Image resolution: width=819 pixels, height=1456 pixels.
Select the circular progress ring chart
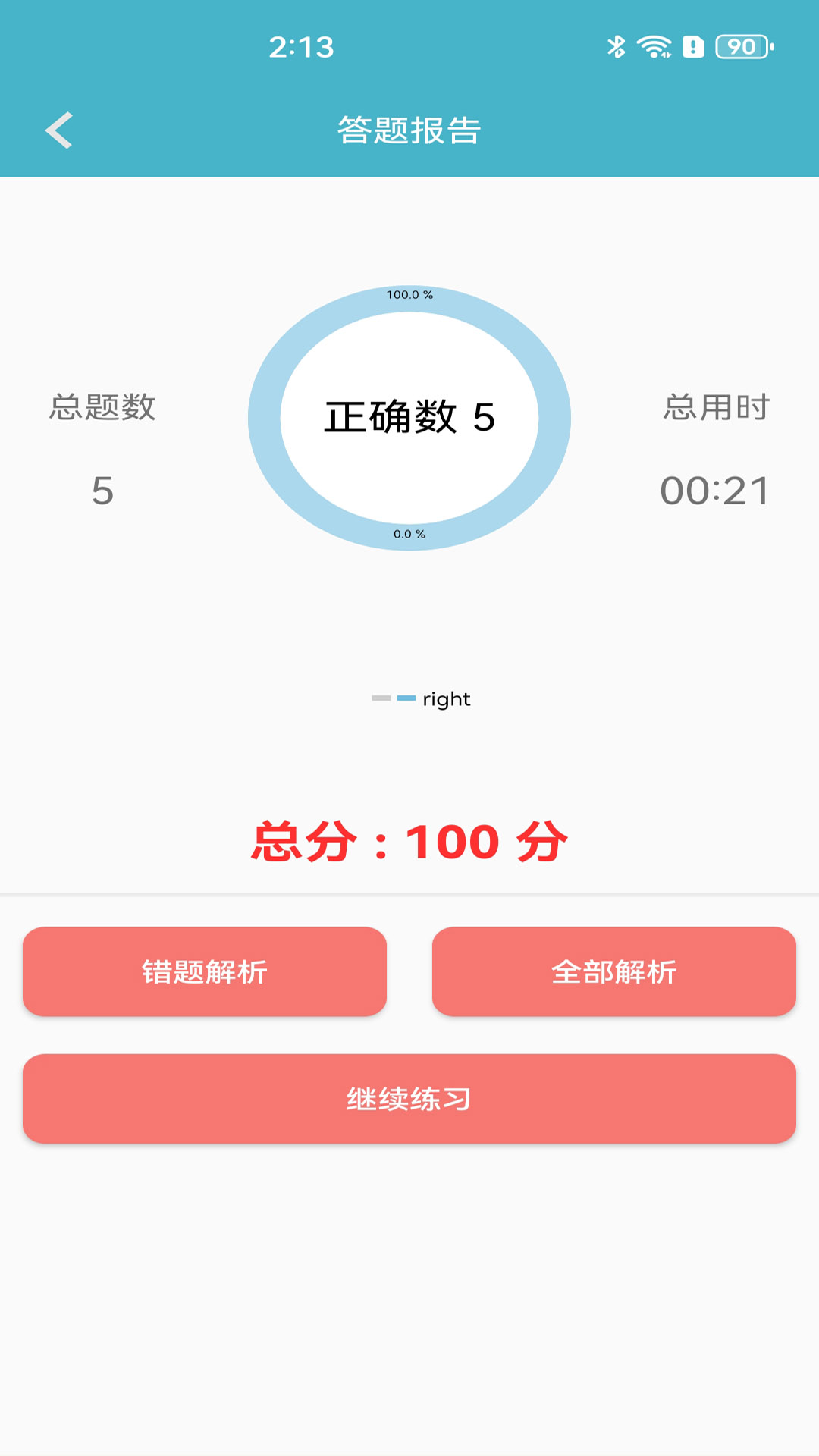click(409, 417)
